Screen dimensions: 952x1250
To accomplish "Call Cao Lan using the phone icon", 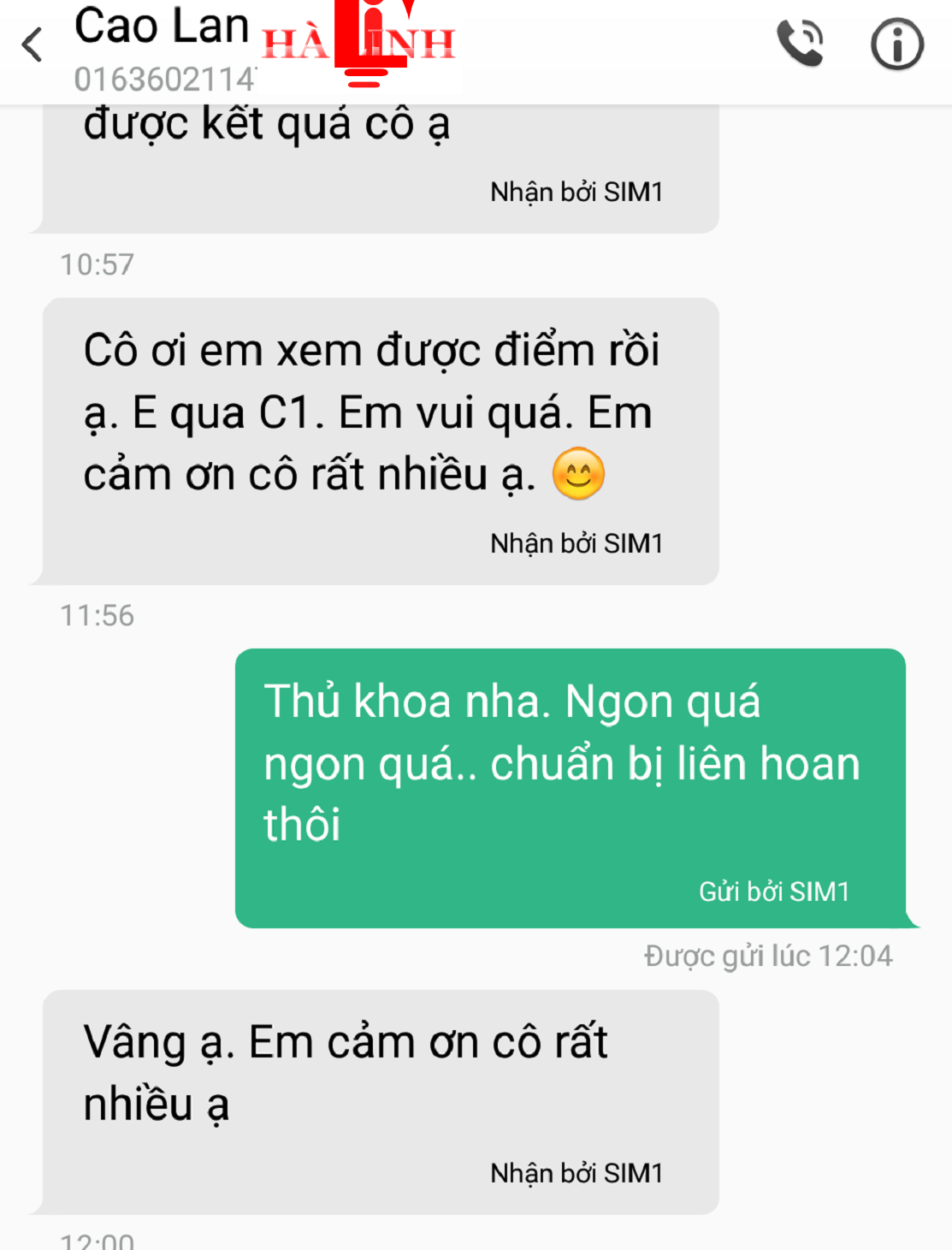I will click(x=800, y=44).
